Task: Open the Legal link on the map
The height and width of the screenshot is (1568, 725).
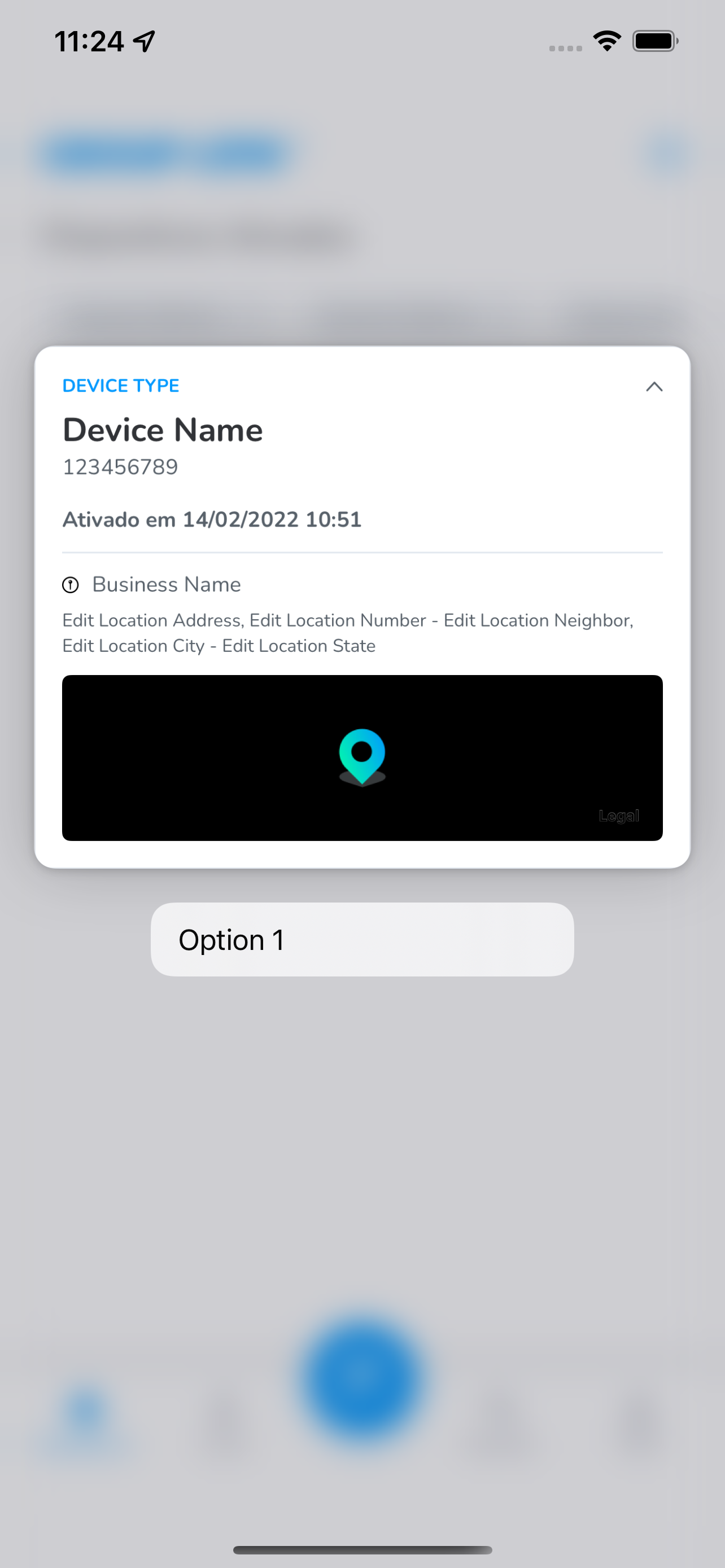Action: point(618,816)
